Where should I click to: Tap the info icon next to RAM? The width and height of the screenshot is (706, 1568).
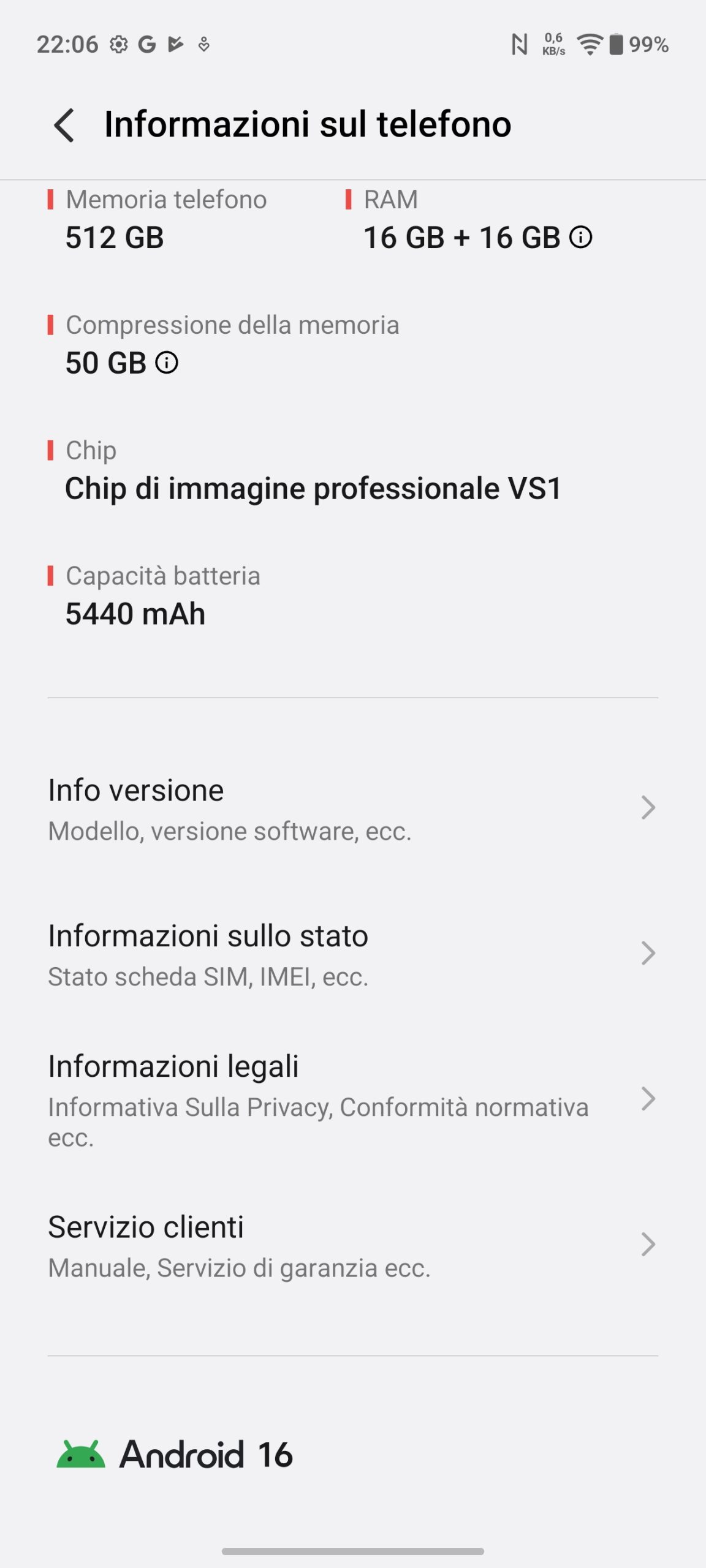tap(580, 238)
